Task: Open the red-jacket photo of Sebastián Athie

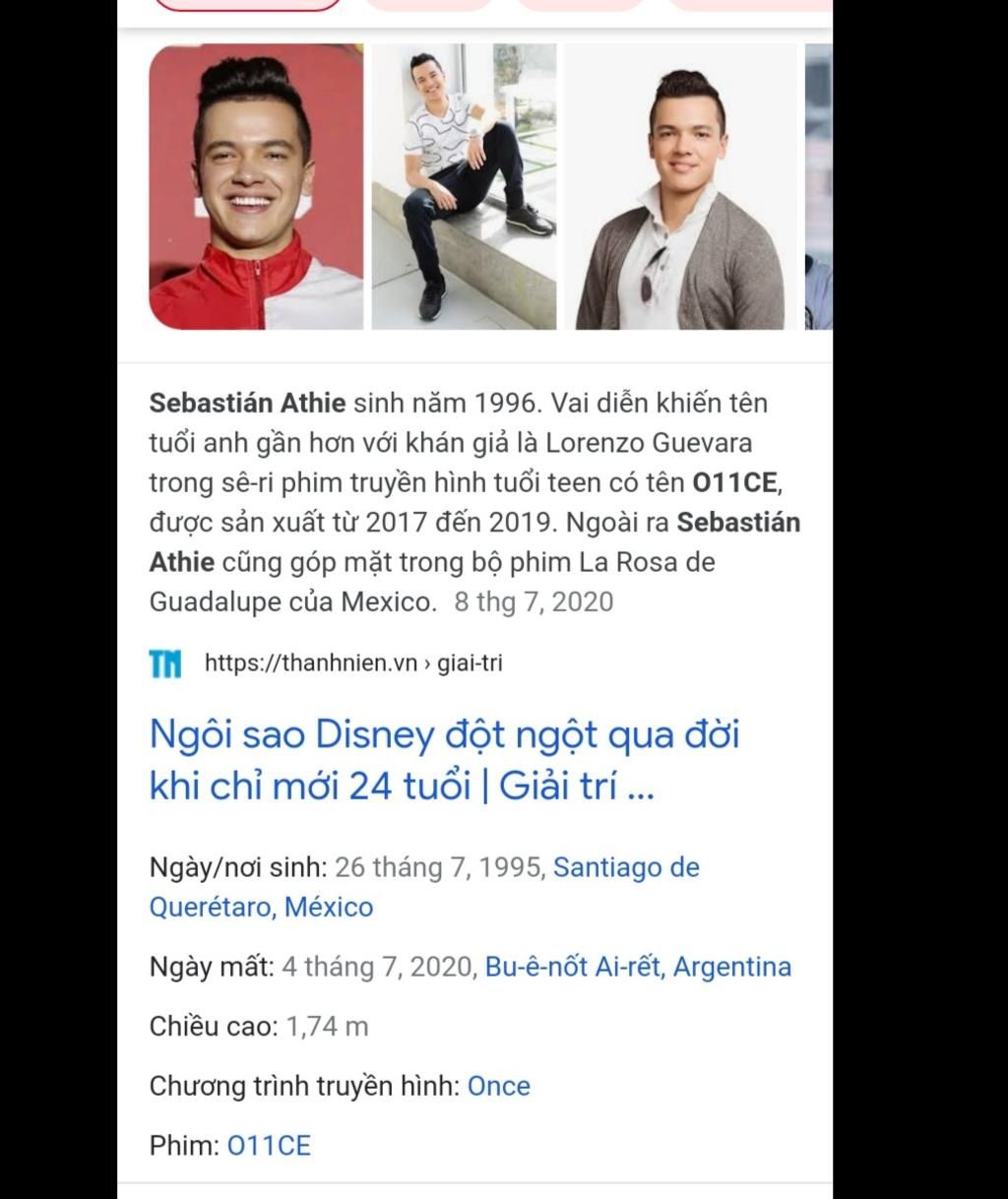Action: tap(256, 187)
